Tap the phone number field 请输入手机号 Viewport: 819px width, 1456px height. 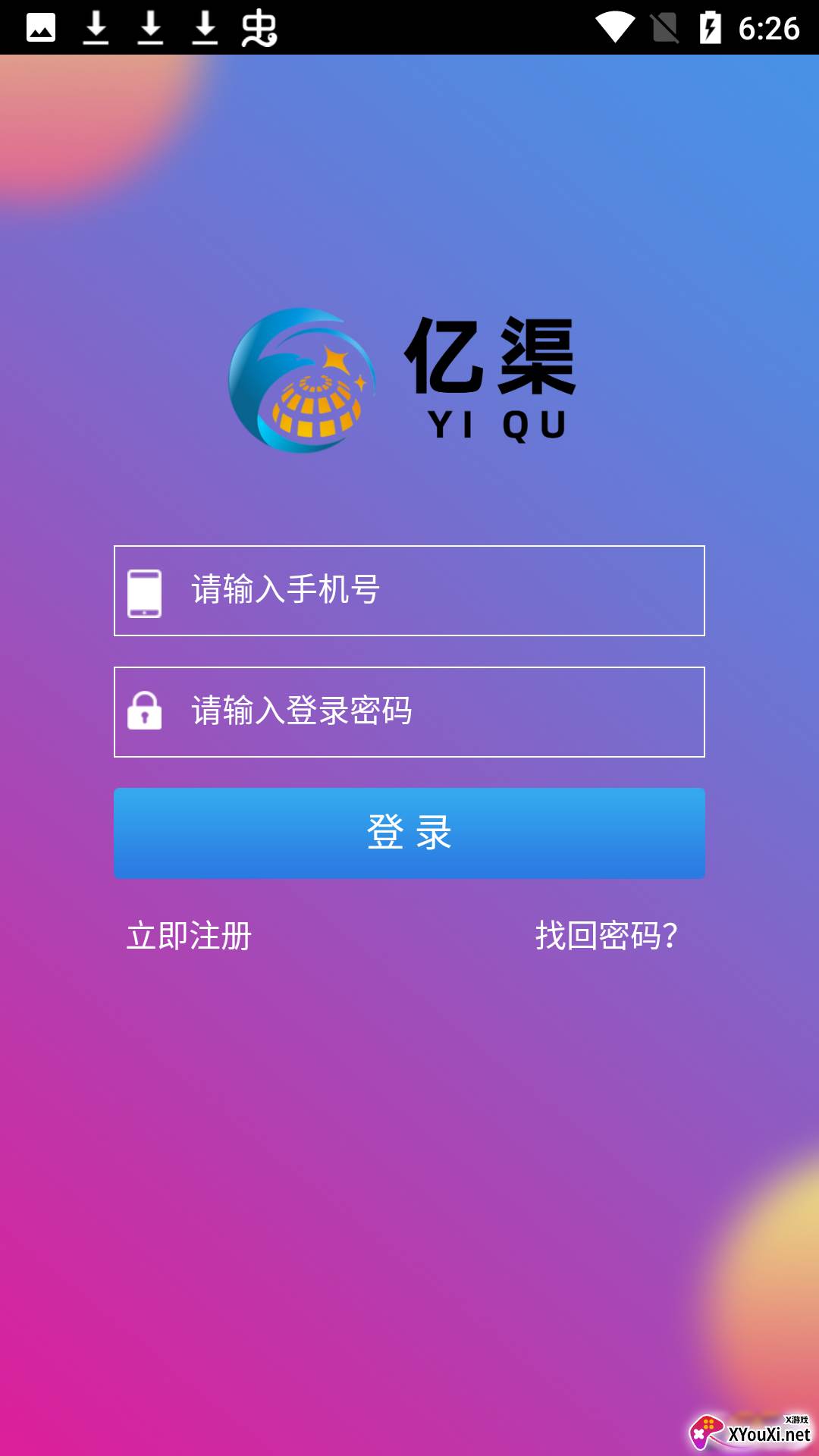click(409, 591)
